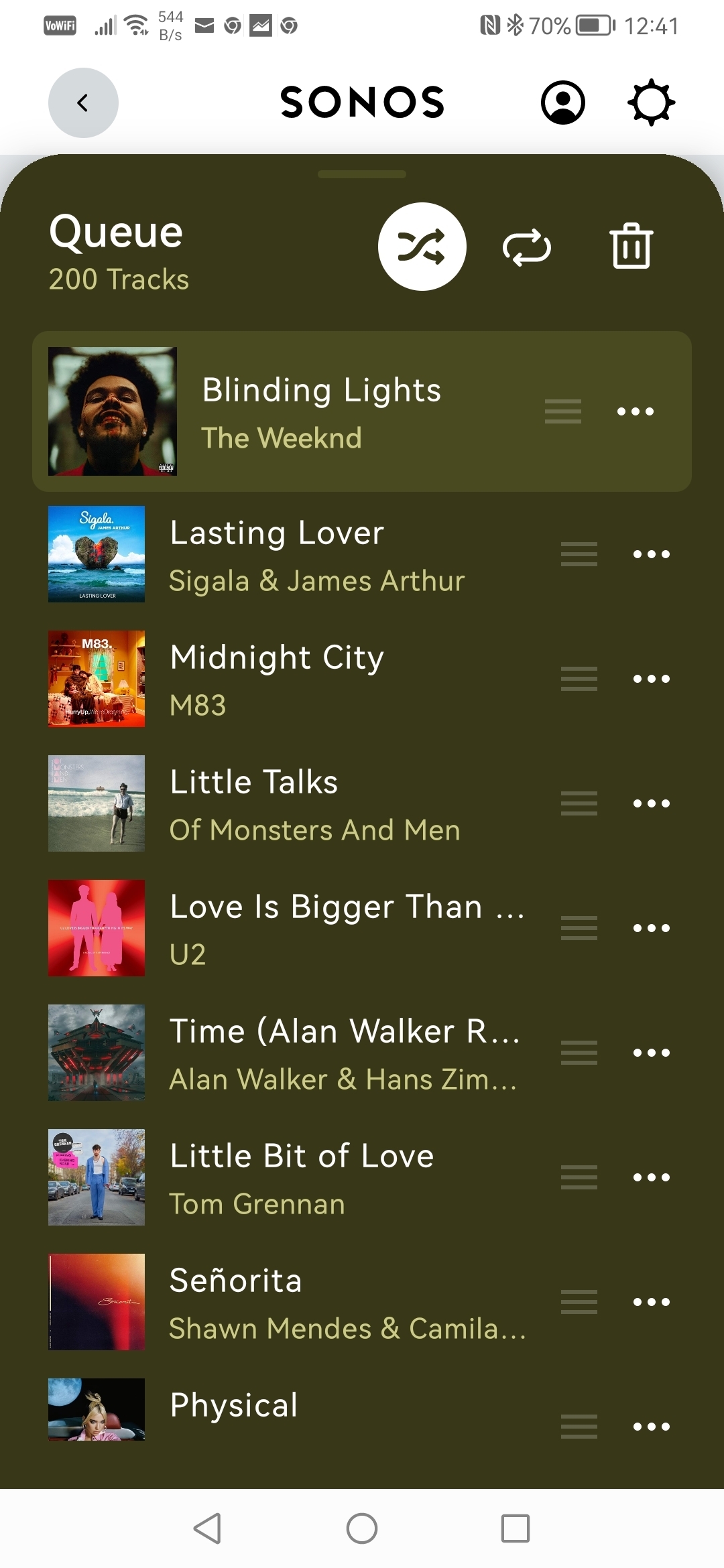Clear the queue with trash icon
Viewport: 724px width, 1568px height.
coord(631,247)
